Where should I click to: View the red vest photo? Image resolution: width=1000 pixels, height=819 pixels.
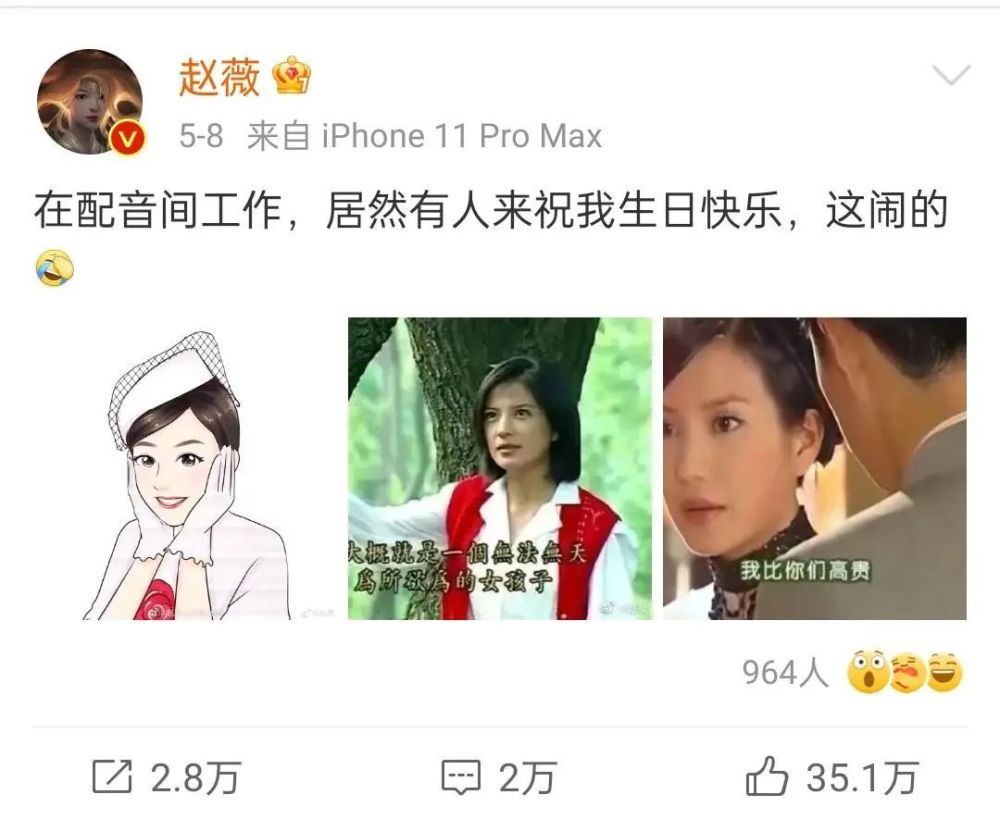pos(499,469)
